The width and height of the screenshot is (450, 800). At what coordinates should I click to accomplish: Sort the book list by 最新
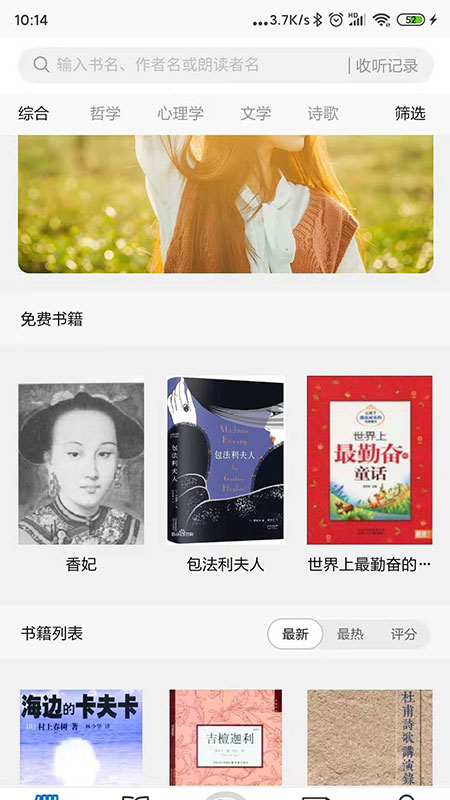pos(295,634)
